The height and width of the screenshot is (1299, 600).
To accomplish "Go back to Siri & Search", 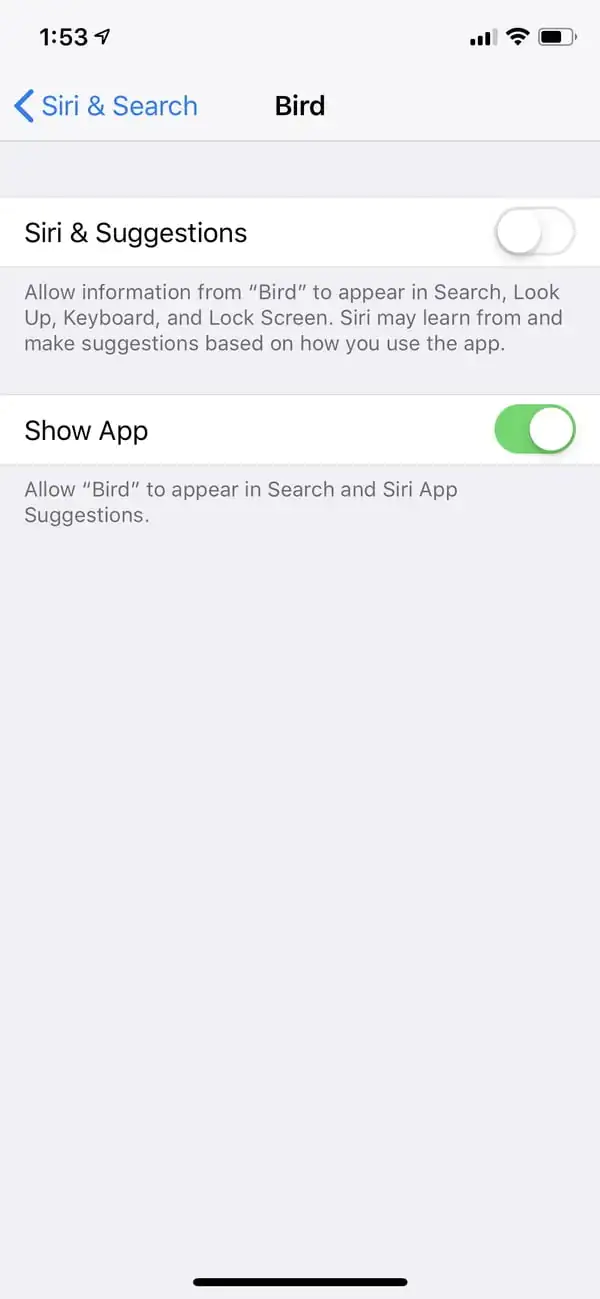I will (106, 106).
